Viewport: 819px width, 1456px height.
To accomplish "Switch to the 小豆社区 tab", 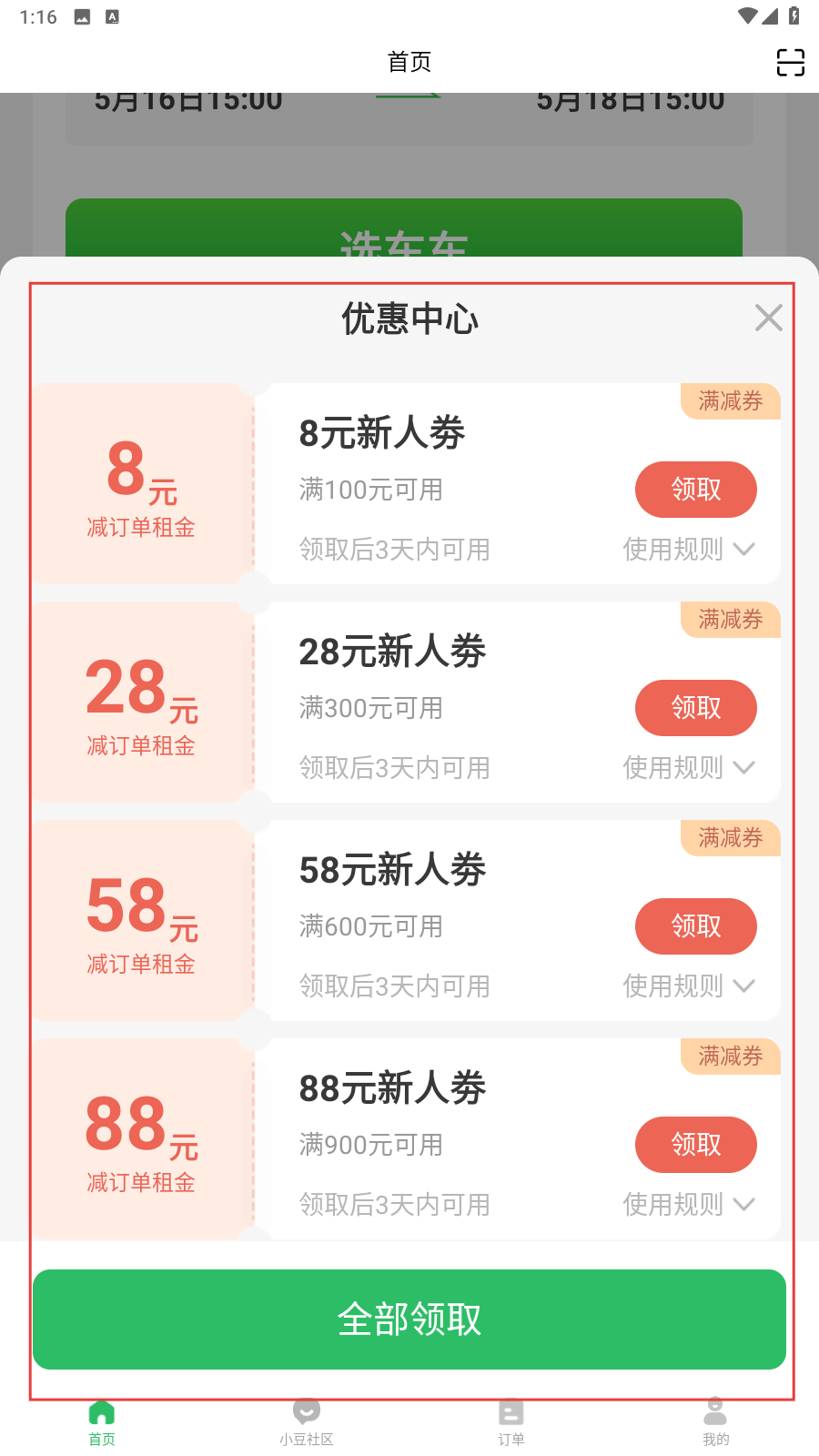I will click(x=307, y=1422).
